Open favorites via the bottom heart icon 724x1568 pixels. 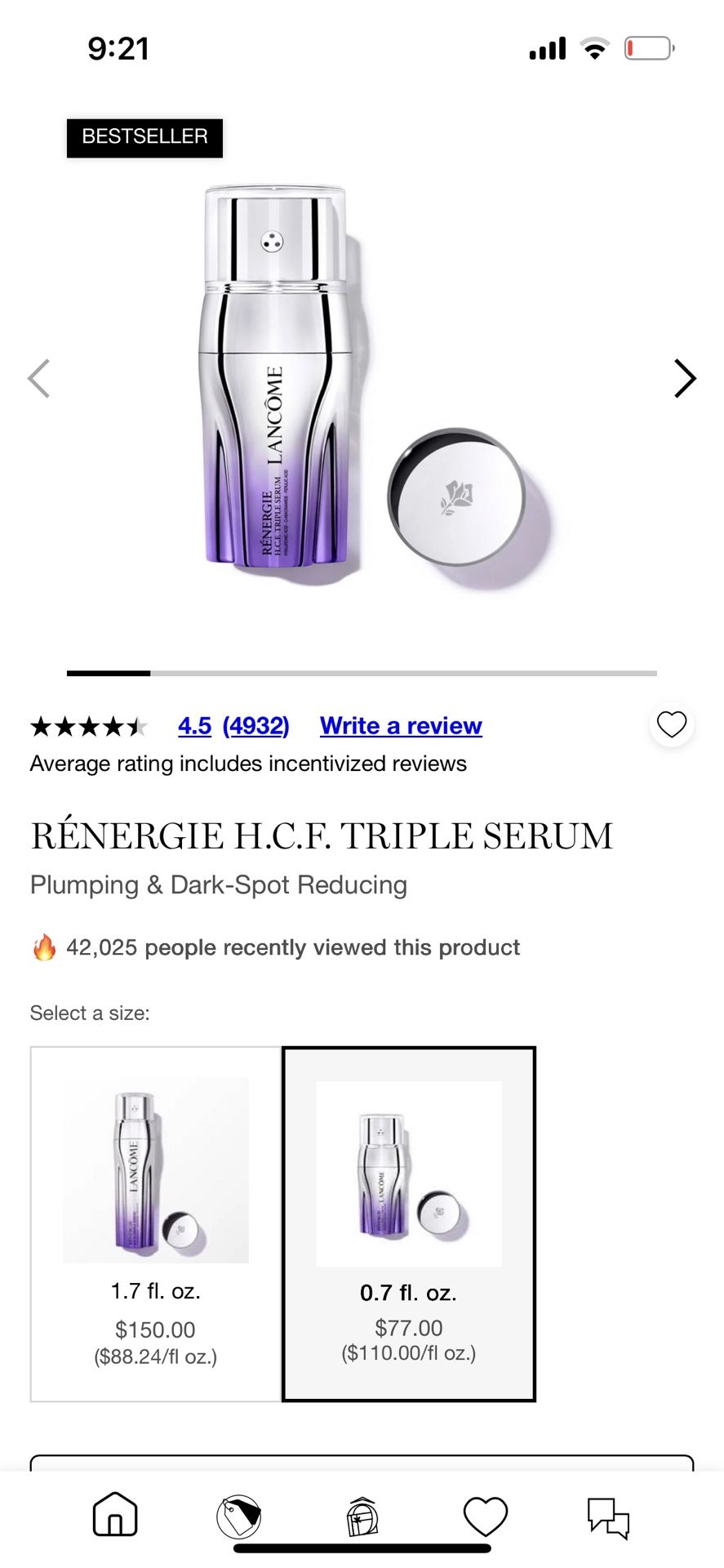tap(485, 1515)
